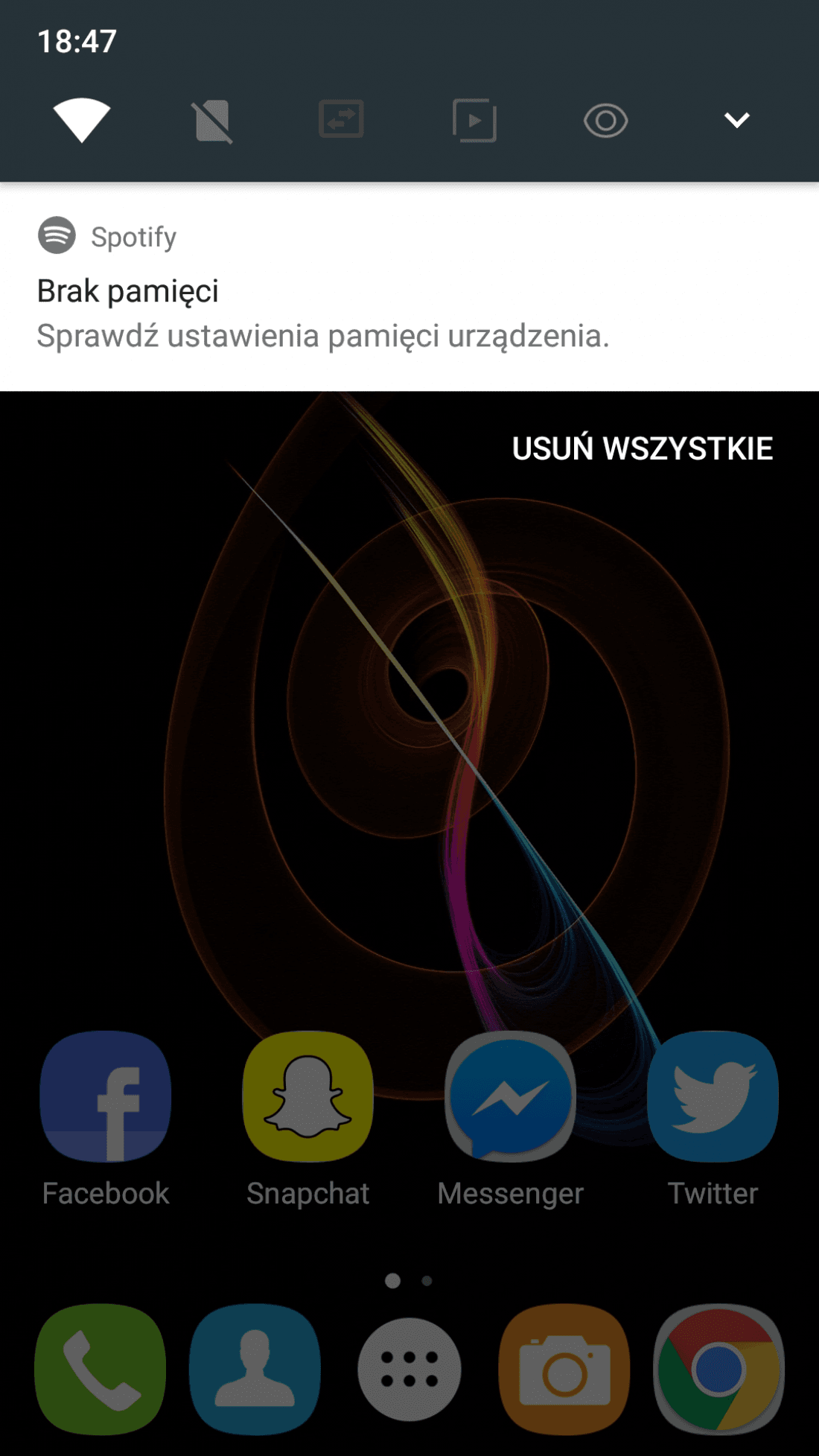Screen dimensions: 819x1456
Task: Toggle the mobile data quick tile
Action: point(212,121)
